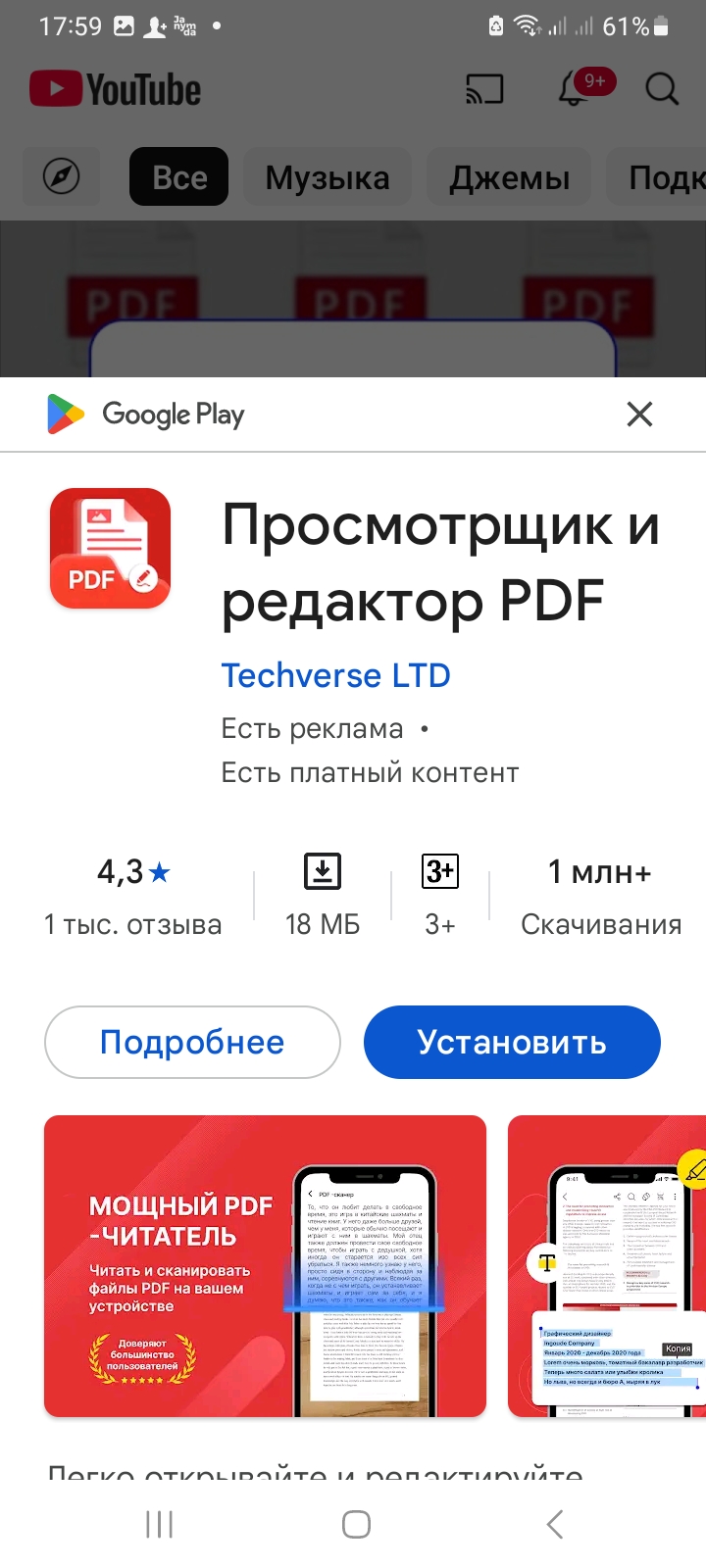706x1568 pixels.
Task: Tap the cast to device icon
Action: click(x=484, y=89)
